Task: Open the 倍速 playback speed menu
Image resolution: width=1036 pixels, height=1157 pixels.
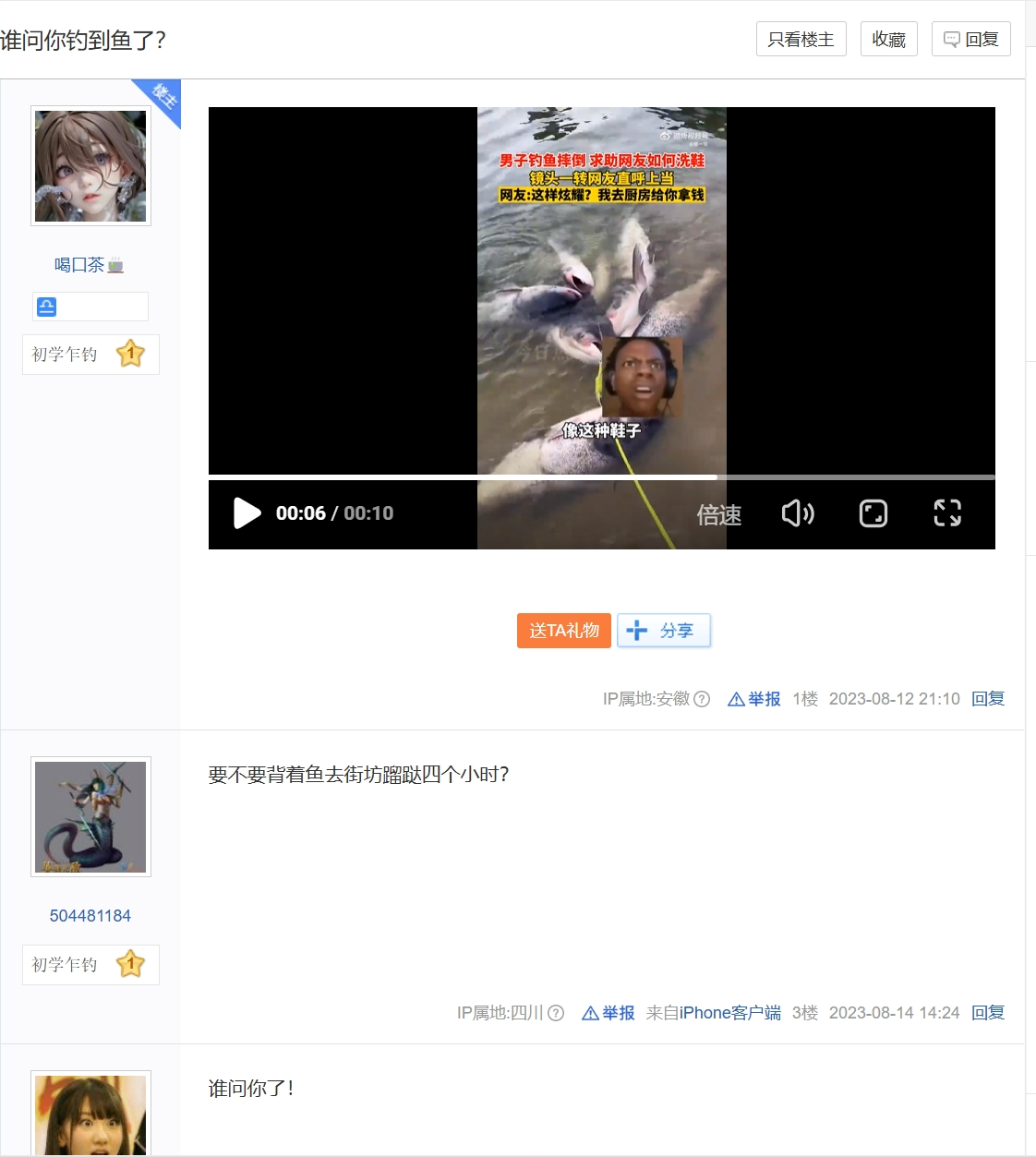Action: pos(718,514)
